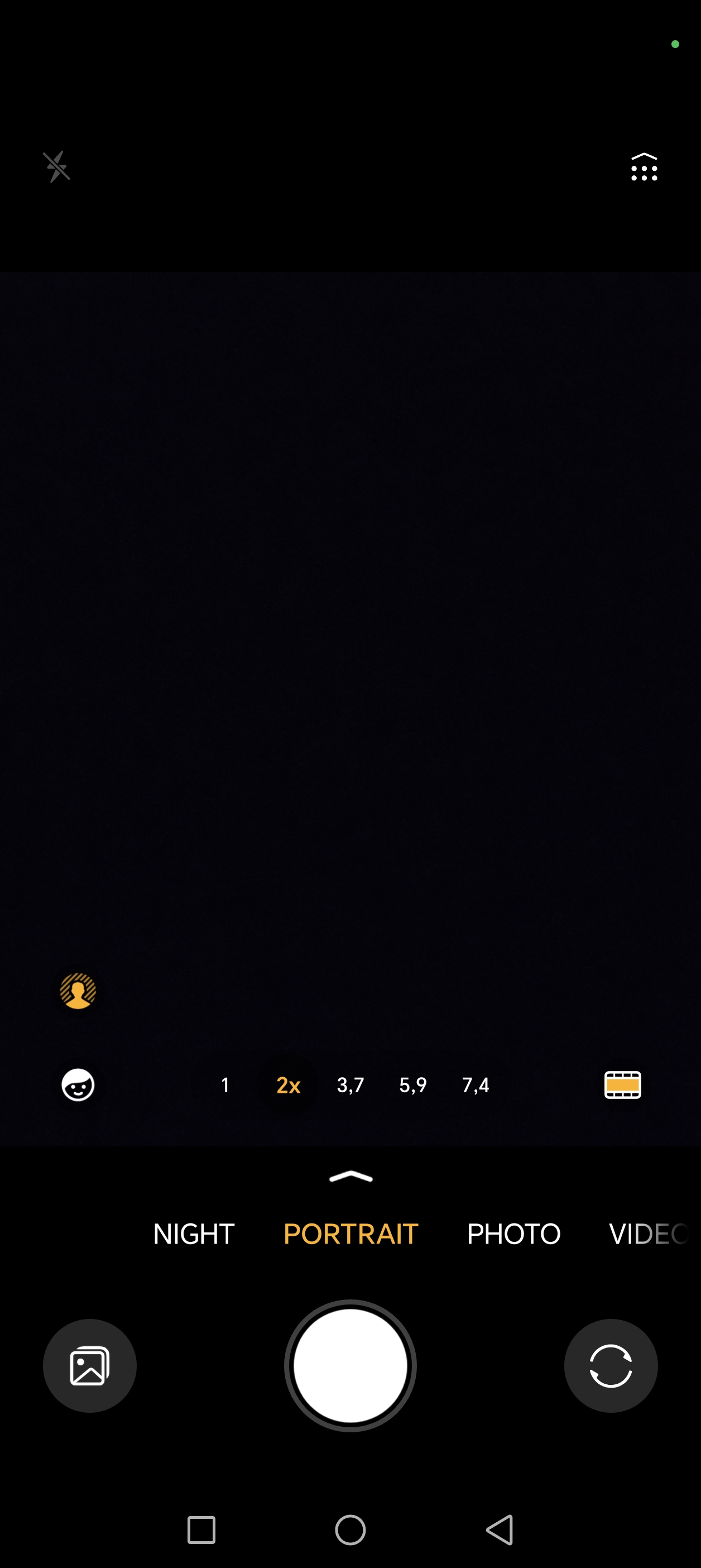Go back with the system back button
701x1568 pixels.
point(500,1529)
